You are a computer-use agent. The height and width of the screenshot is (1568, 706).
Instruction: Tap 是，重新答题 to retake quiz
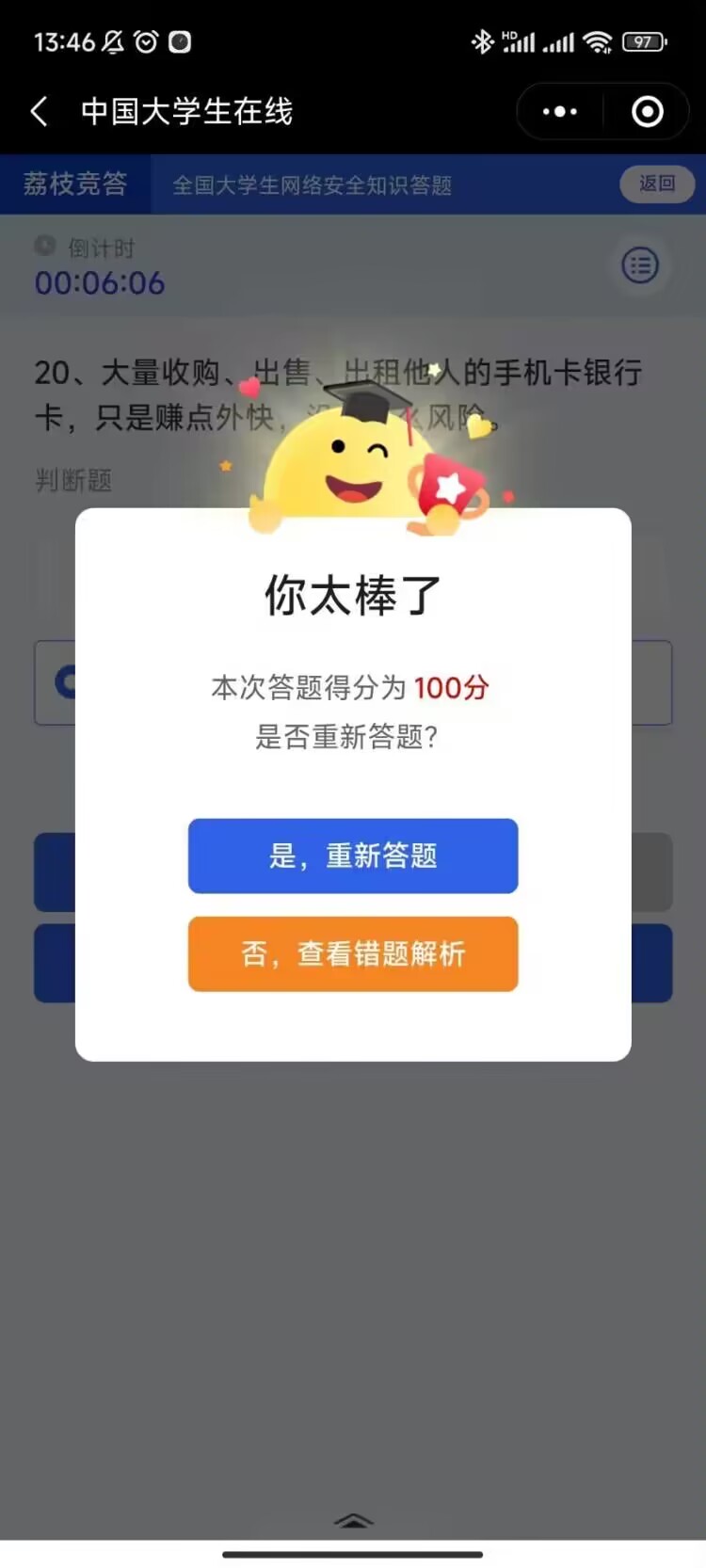tap(353, 856)
